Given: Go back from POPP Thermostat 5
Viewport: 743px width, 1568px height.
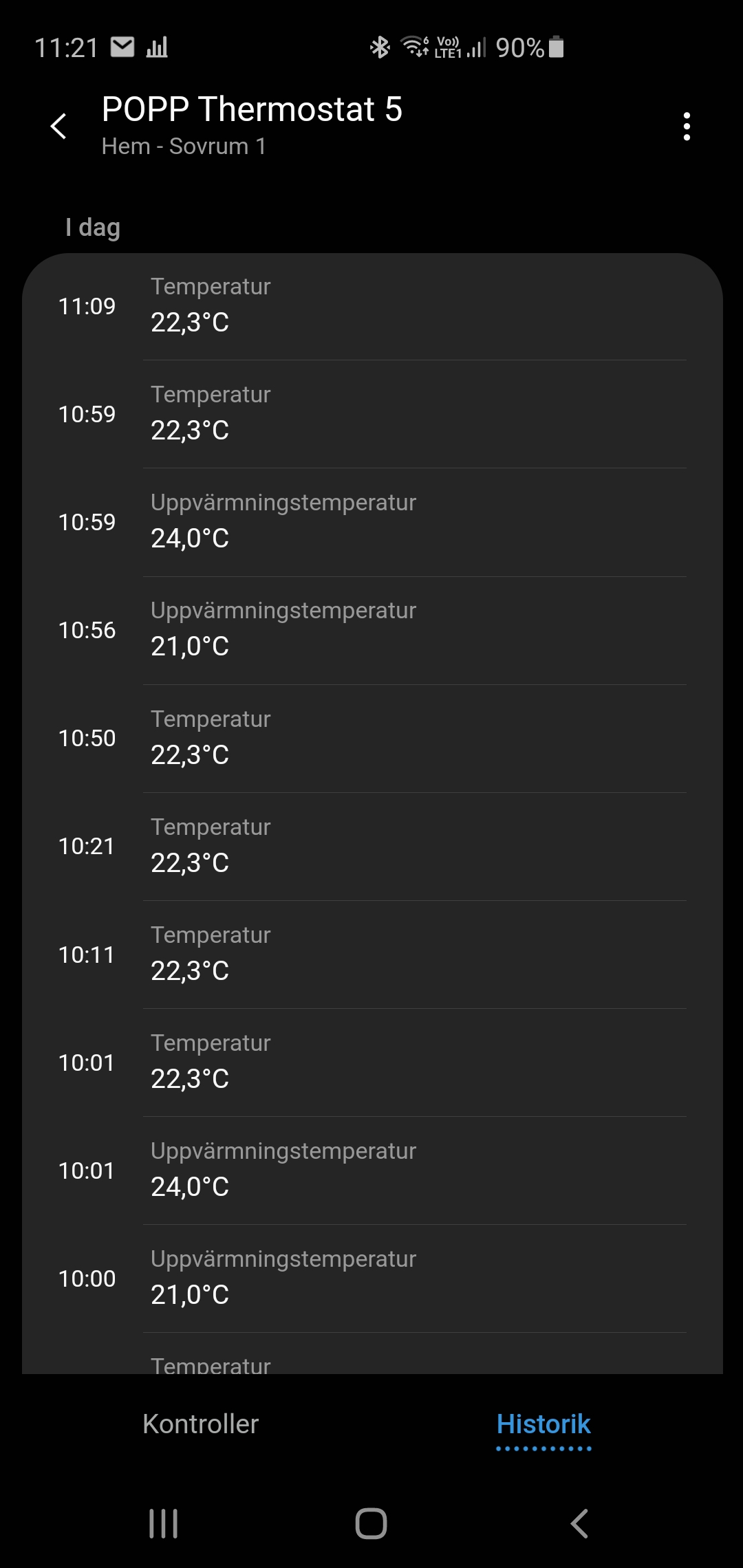Looking at the screenshot, I should click(59, 127).
